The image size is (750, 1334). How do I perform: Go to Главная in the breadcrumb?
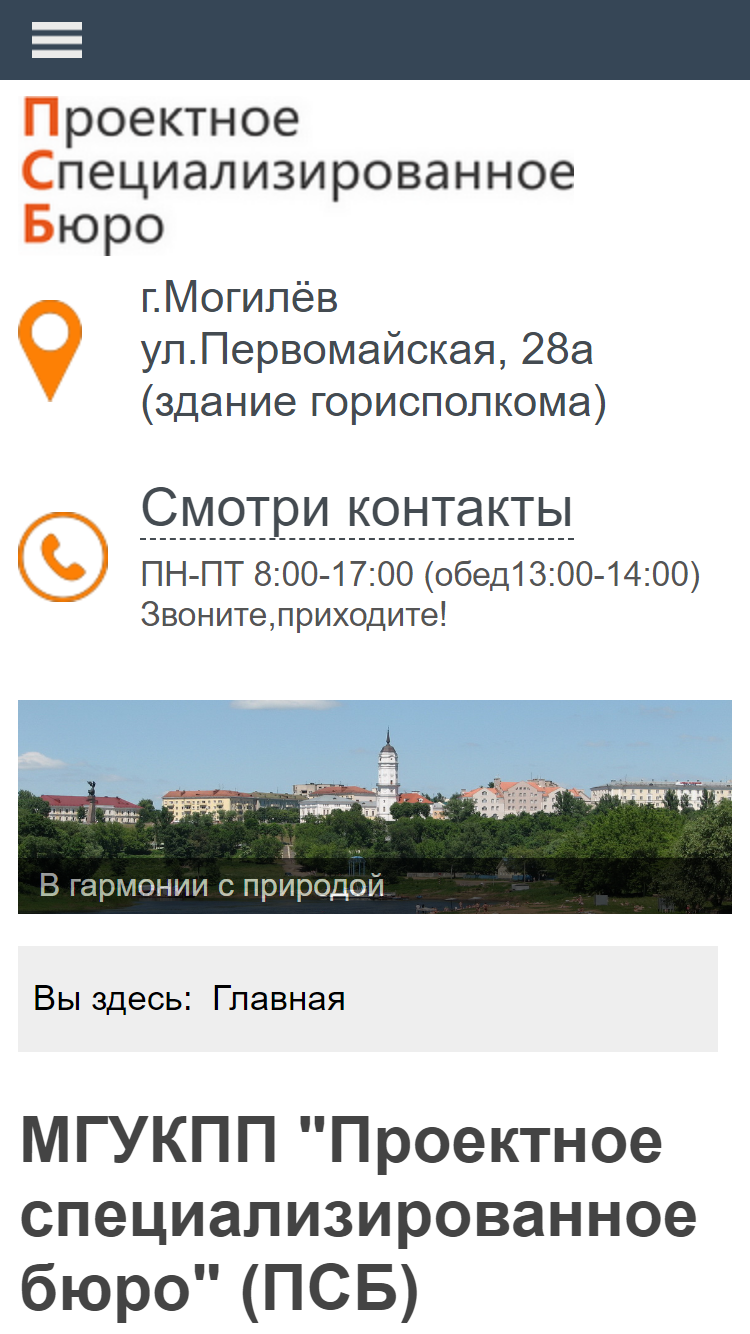pyautogui.click(x=279, y=999)
